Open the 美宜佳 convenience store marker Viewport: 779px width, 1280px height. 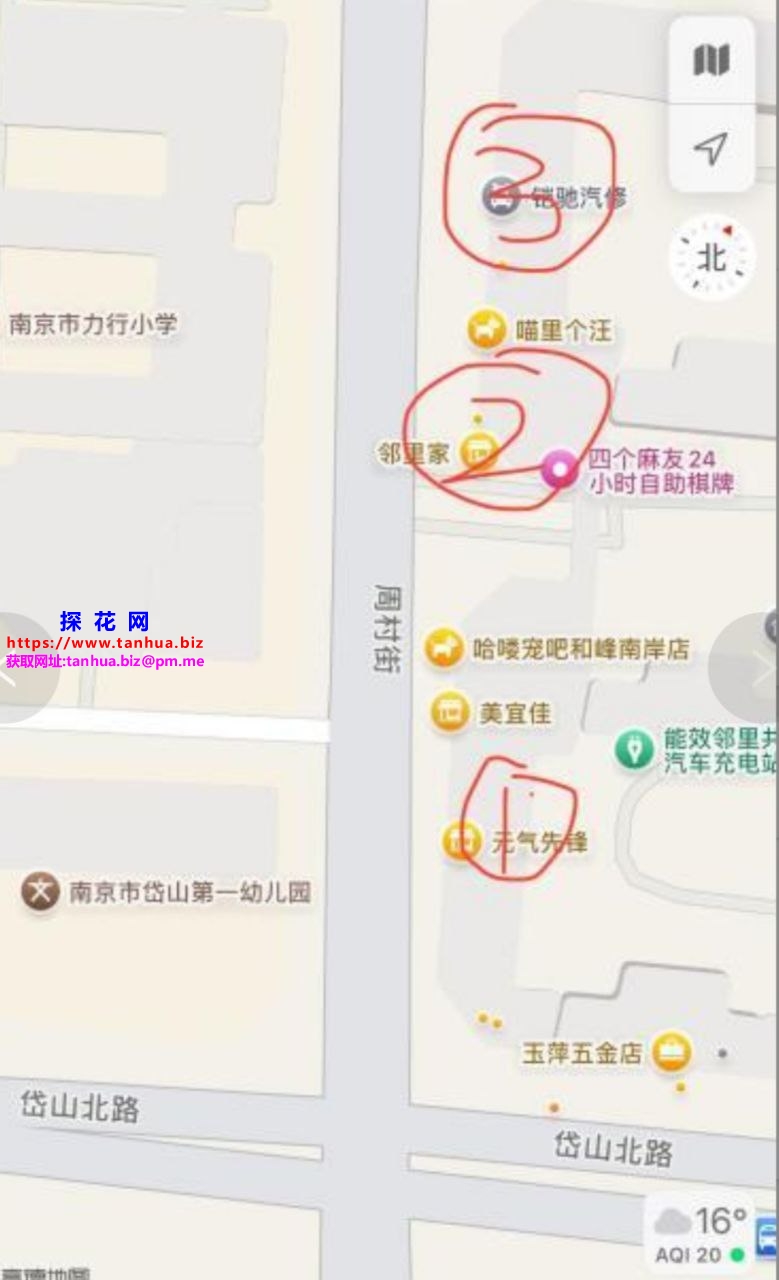[450, 712]
